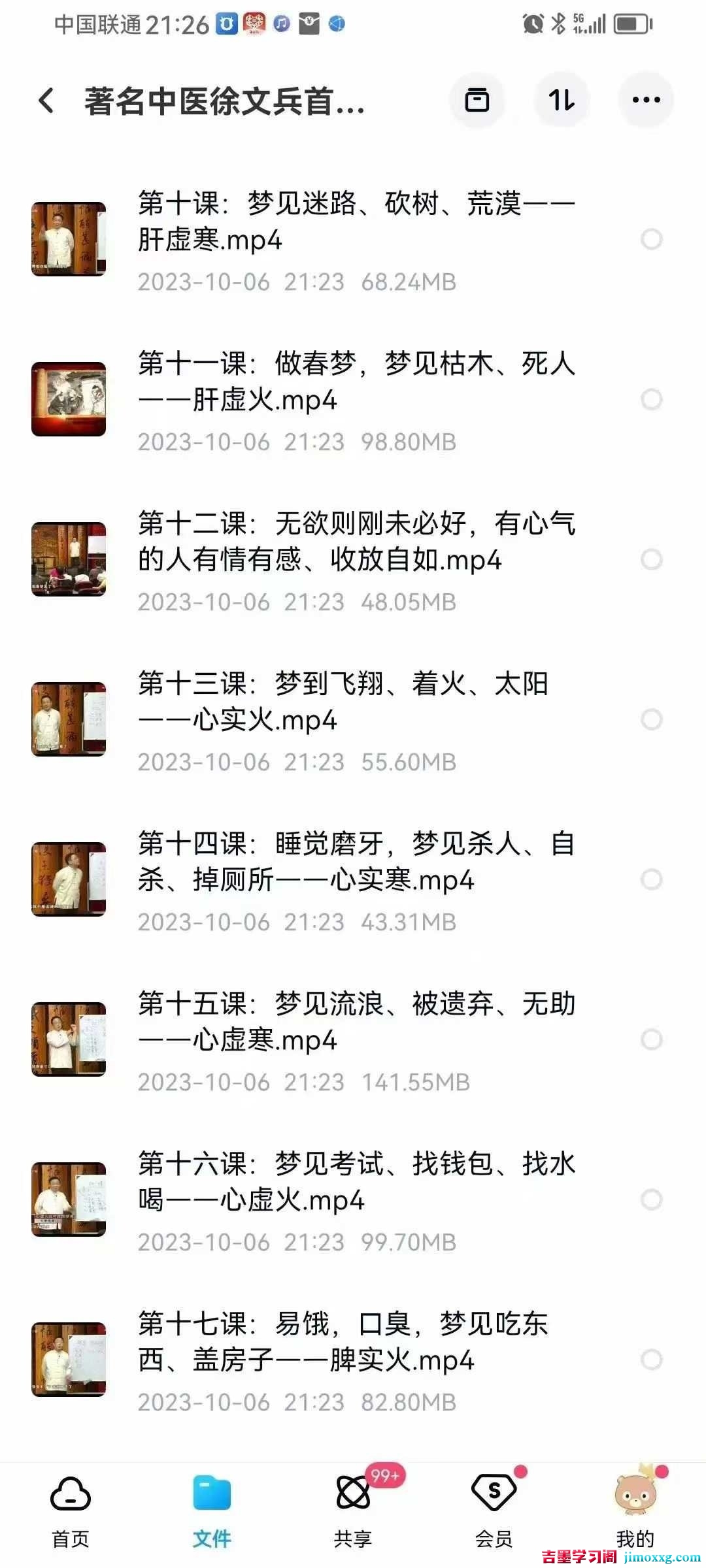
Task: Open the three-dot overflow menu
Action: [x=646, y=100]
